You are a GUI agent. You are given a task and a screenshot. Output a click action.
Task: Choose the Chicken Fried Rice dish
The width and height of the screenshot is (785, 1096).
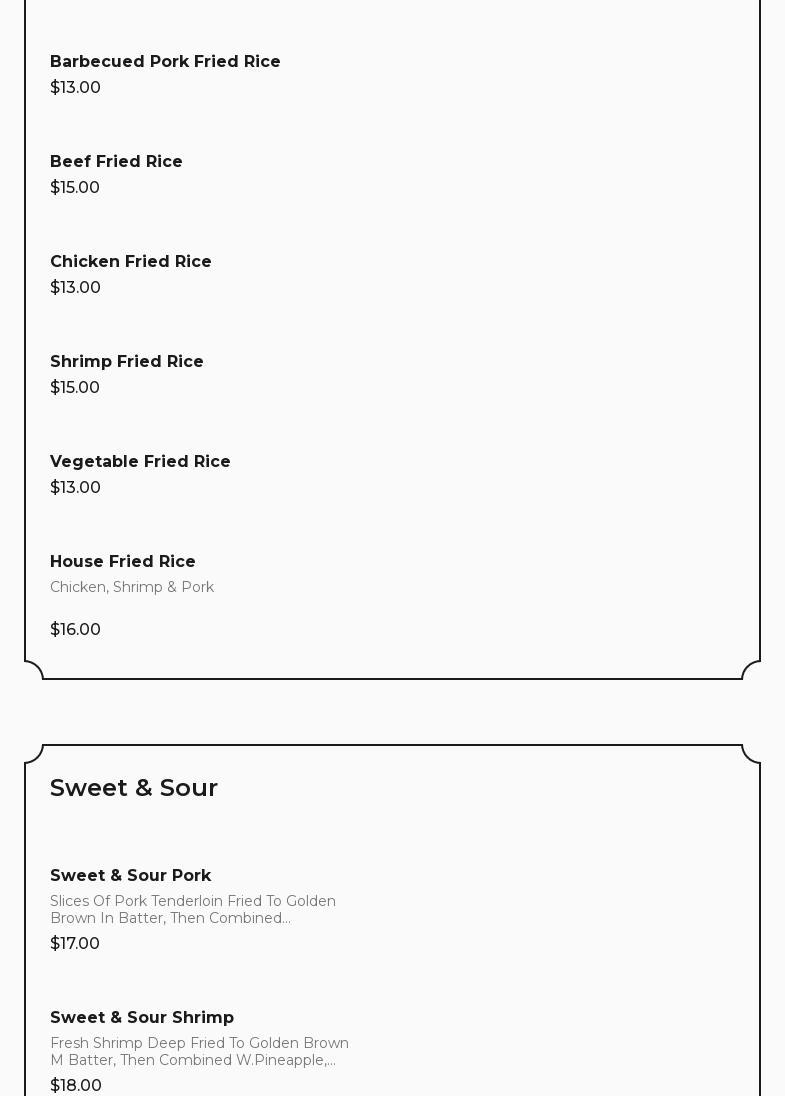click(131, 262)
